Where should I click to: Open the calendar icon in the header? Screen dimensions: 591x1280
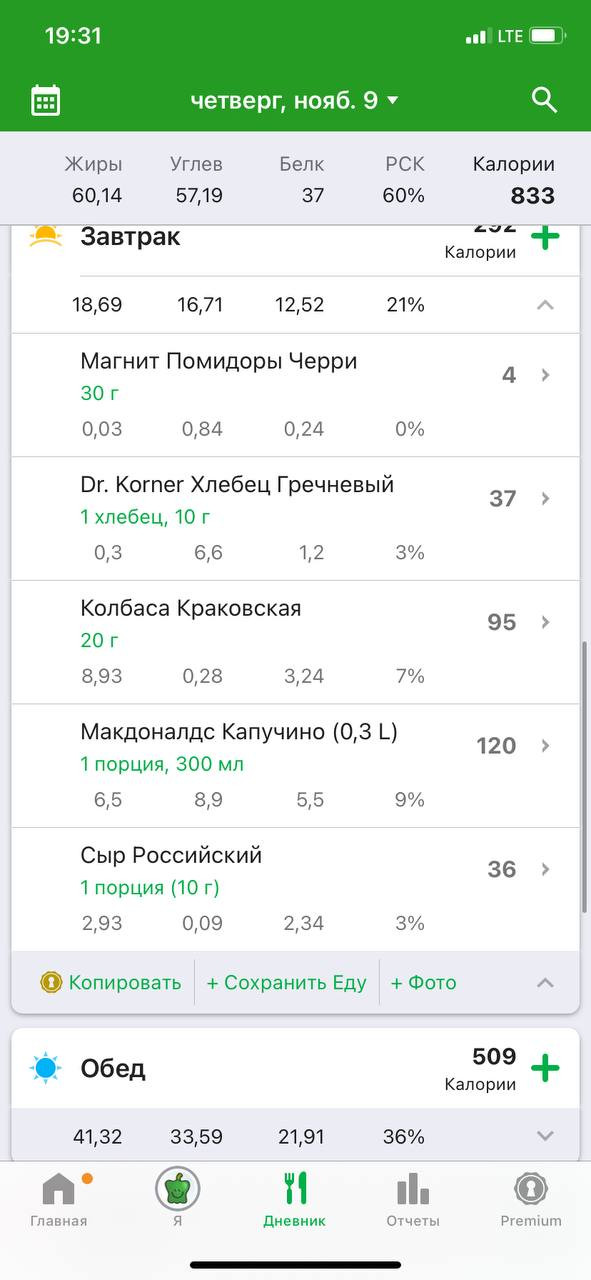46,100
